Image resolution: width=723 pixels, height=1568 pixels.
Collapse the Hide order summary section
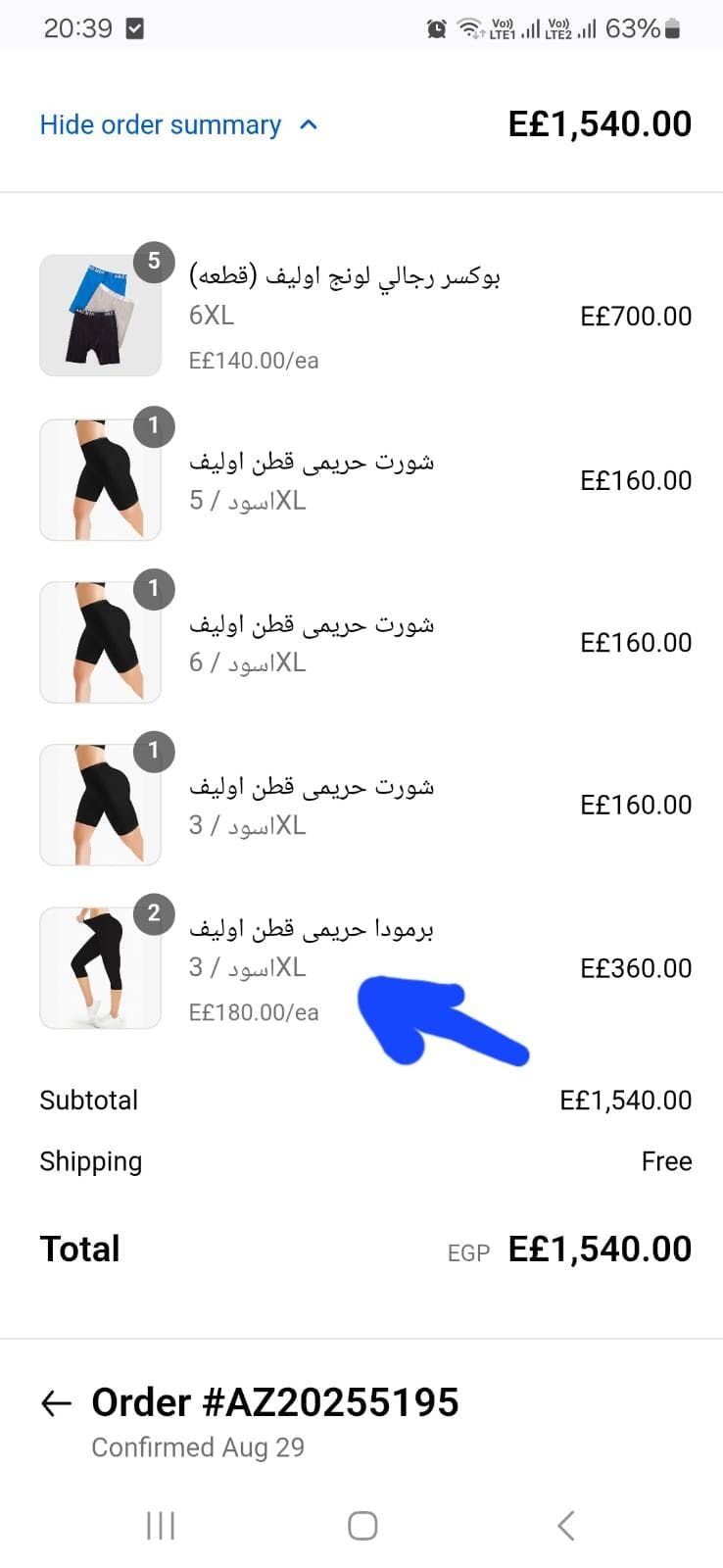pos(178,125)
